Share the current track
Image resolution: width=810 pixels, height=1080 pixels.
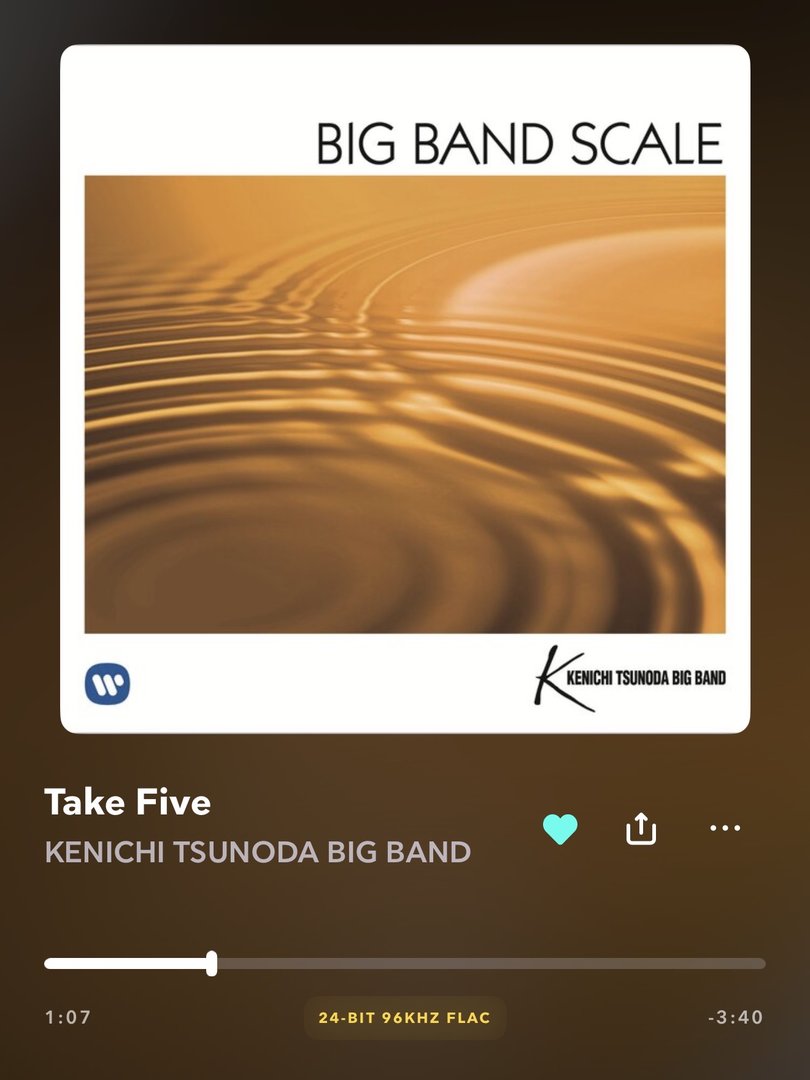tap(641, 828)
